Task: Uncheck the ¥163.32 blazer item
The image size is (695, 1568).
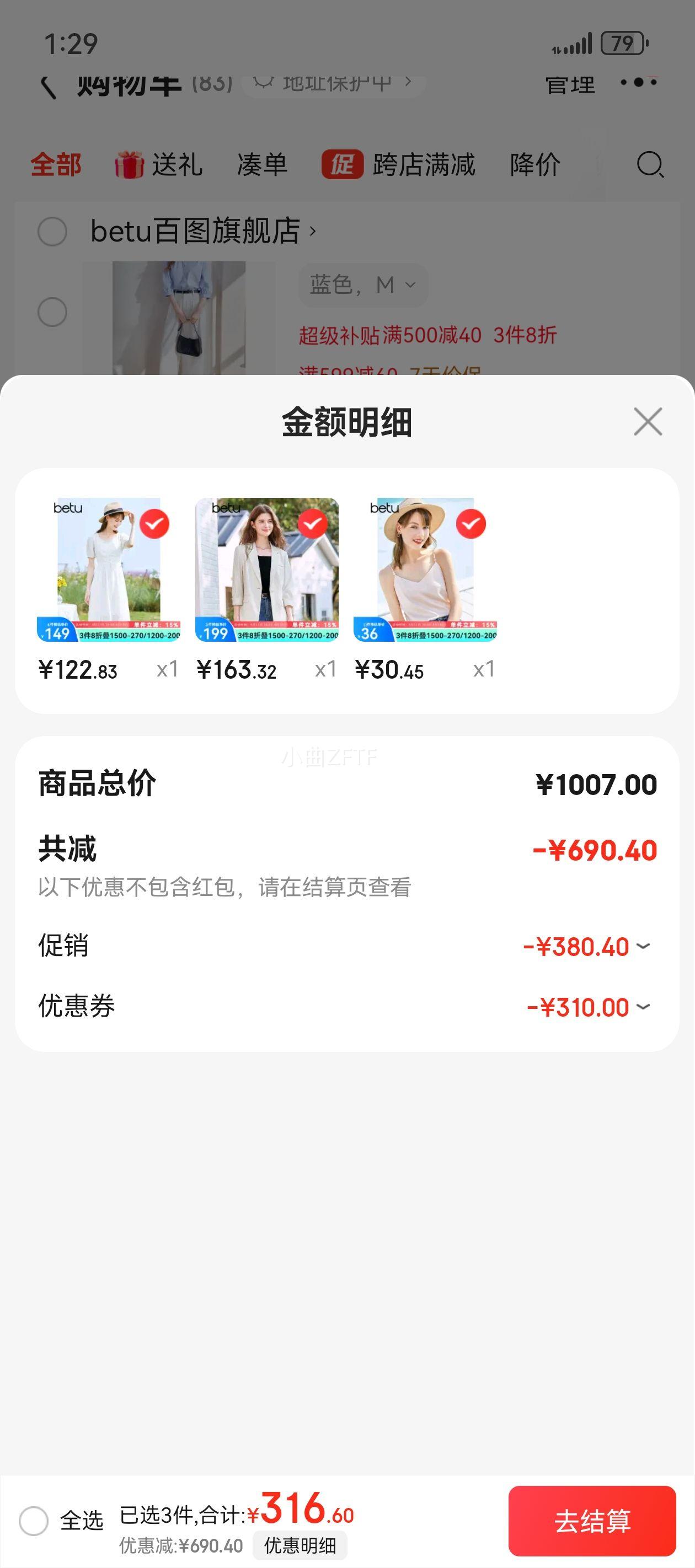Action: [x=313, y=523]
